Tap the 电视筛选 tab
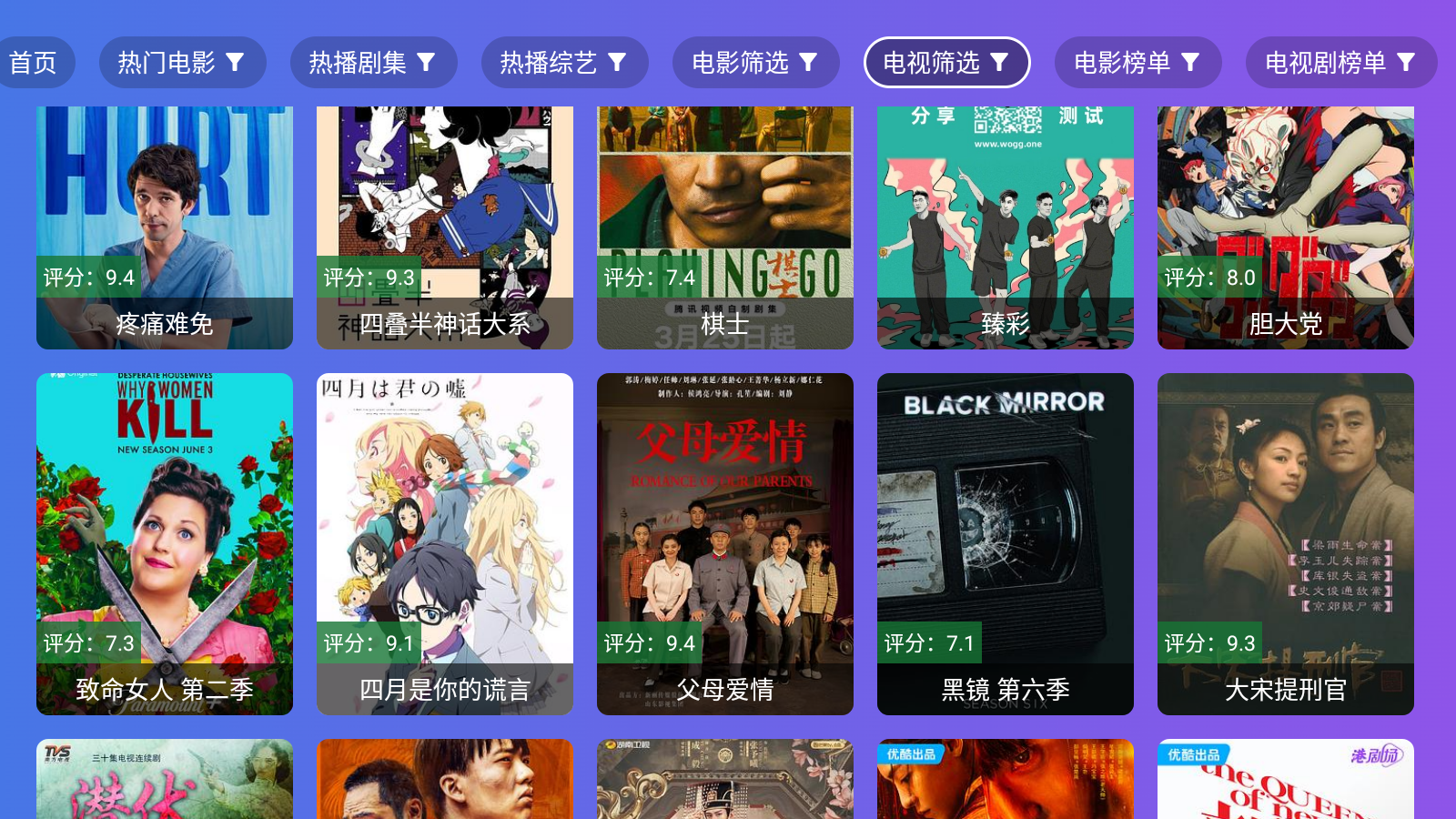The width and height of the screenshot is (1456, 819). point(946,63)
